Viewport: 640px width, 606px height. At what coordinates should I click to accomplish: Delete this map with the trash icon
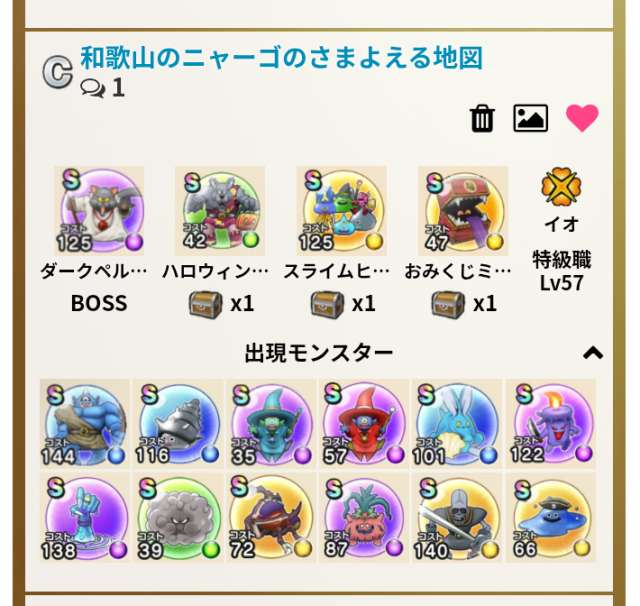coord(482,119)
